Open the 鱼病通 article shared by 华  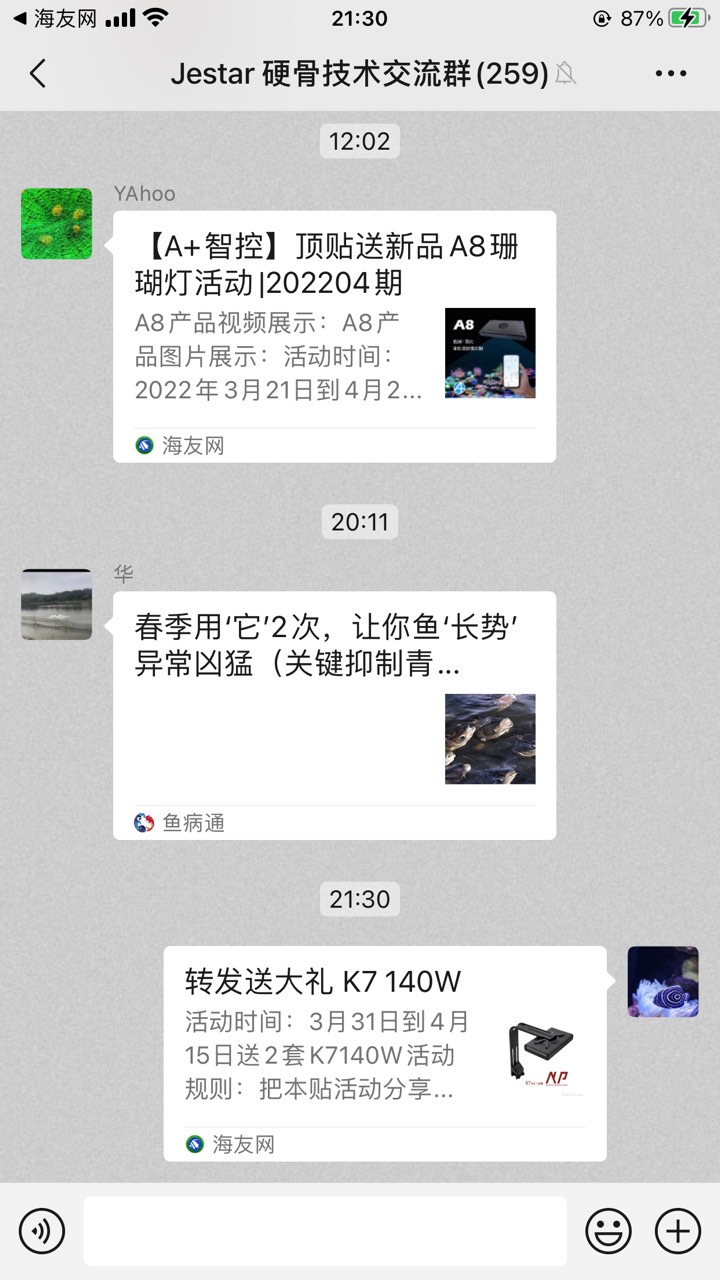pos(334,714)
